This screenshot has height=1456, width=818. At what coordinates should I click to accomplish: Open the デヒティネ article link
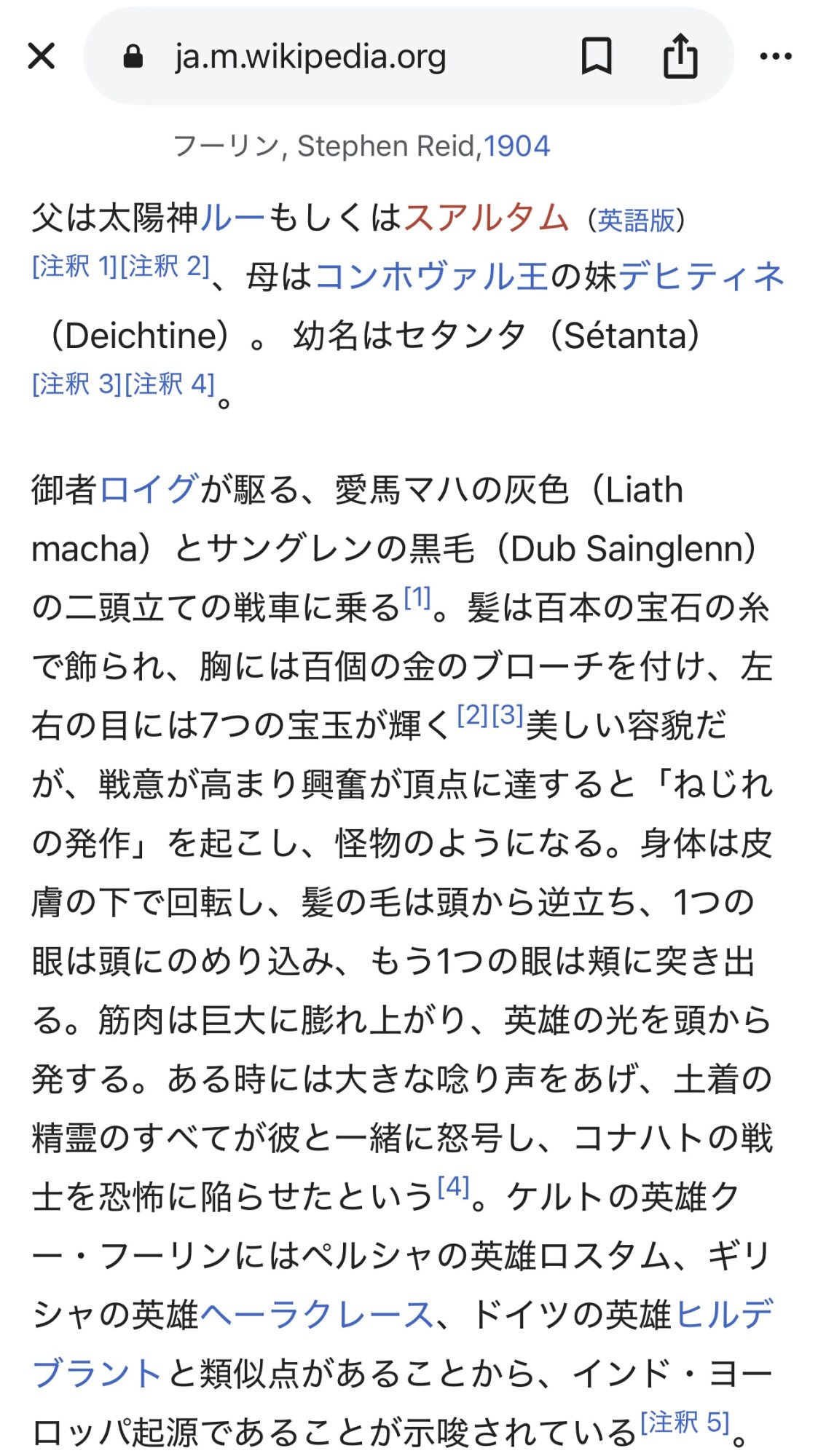point(701,277)
